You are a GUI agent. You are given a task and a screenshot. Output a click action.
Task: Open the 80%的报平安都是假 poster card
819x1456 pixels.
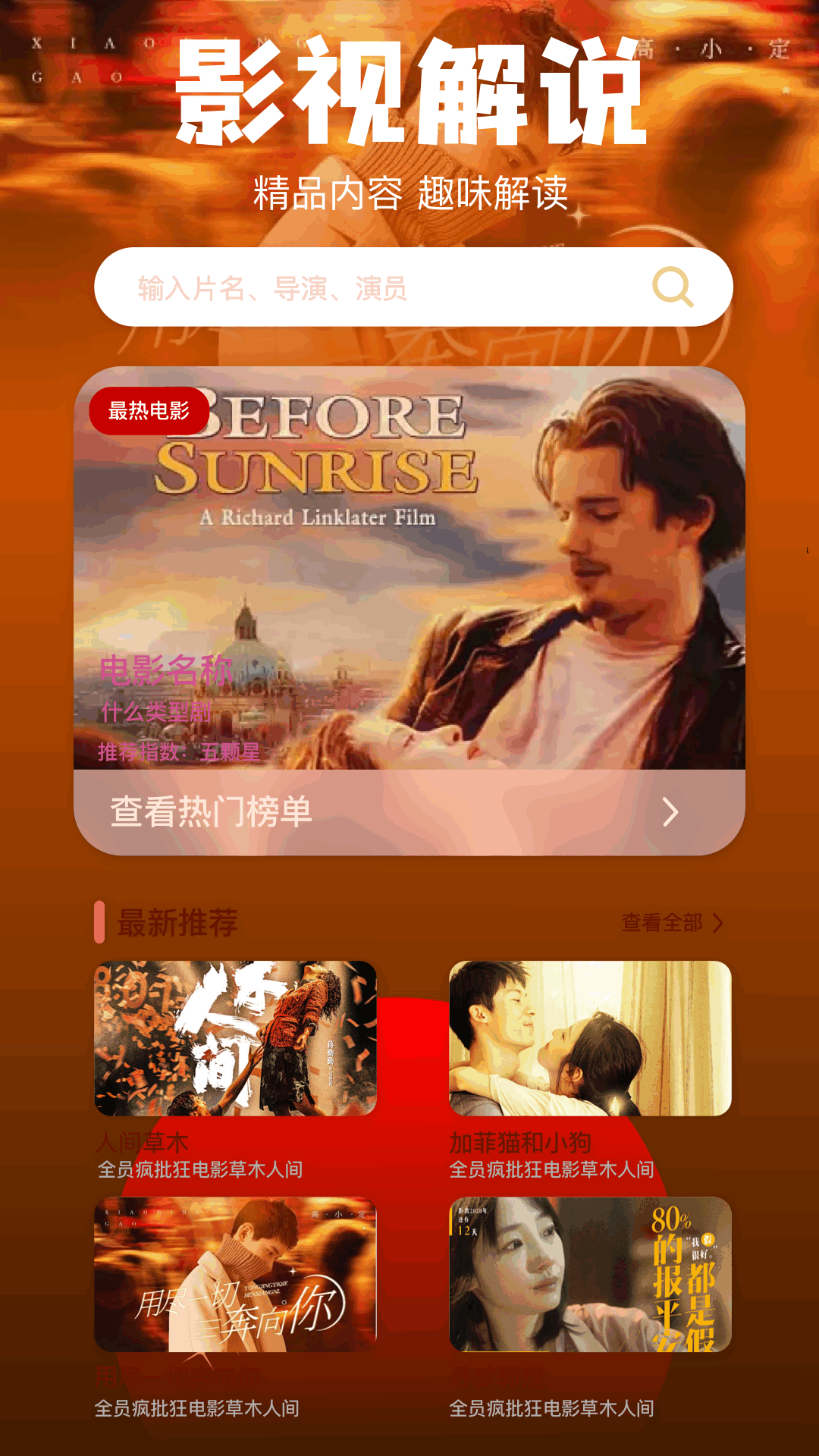[x=590, y=1274]
